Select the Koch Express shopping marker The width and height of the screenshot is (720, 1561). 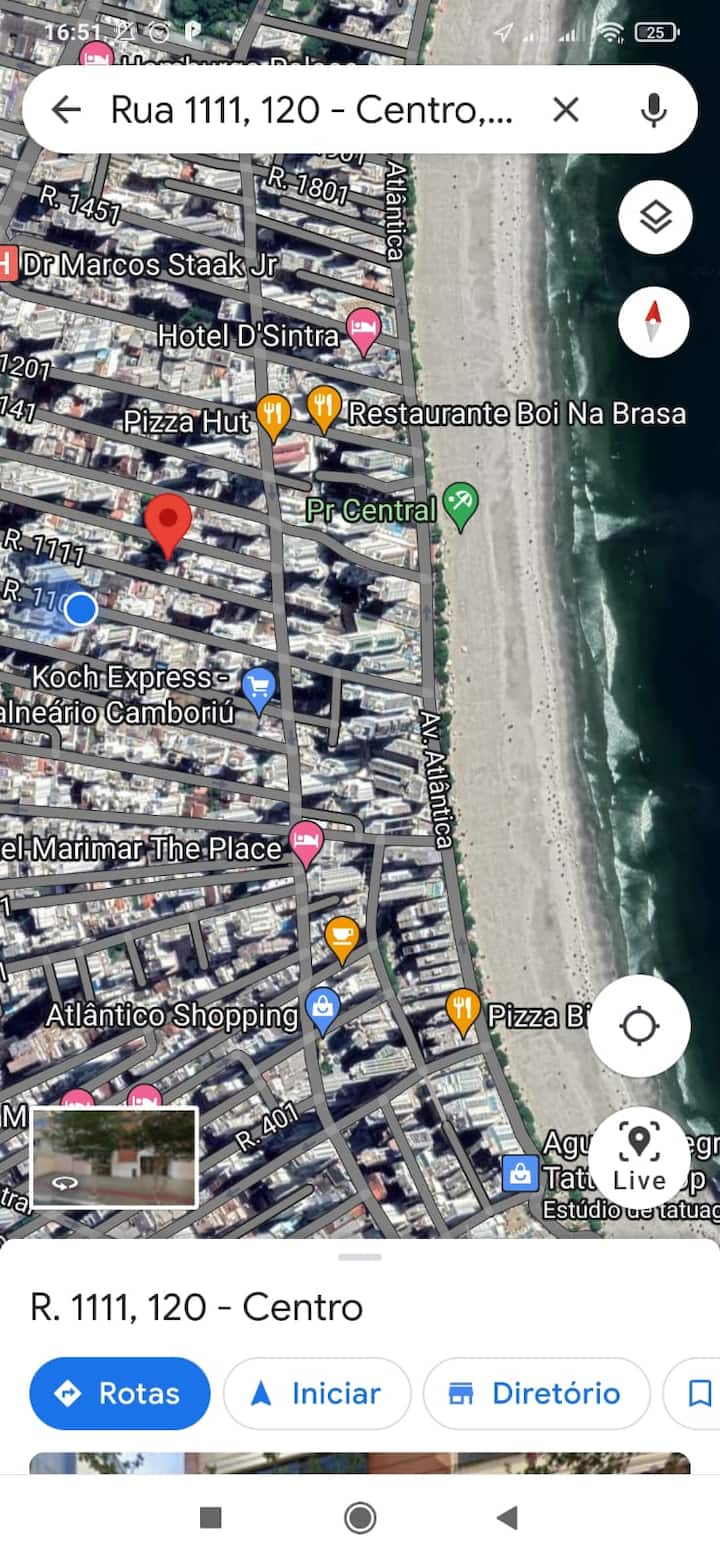[260, 689]
